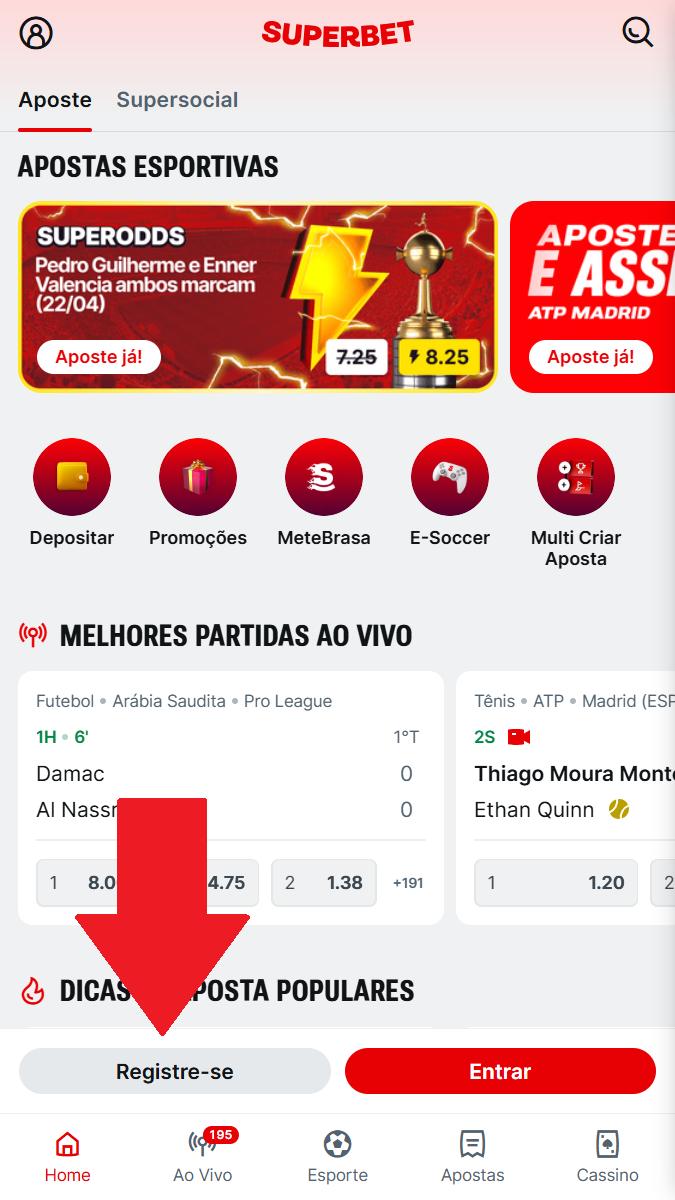This screenshot has height=1200, width=675.
Task: Show the +191 more markets
Action: (x=408, y=883)
